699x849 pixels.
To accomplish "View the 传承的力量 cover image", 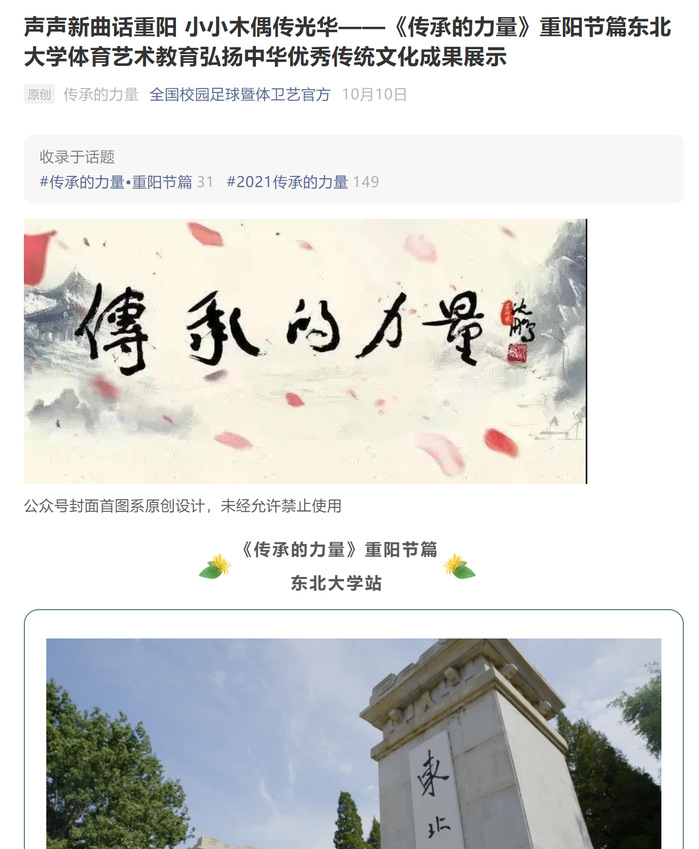I will (305, 351).
